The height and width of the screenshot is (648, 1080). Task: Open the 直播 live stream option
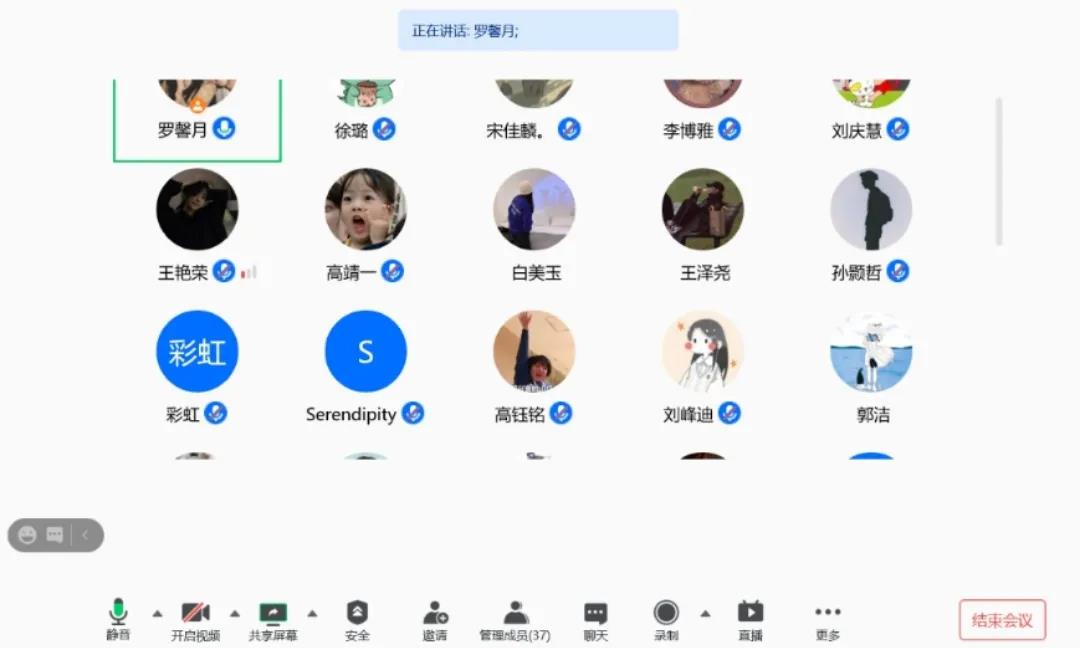point(750,618)
